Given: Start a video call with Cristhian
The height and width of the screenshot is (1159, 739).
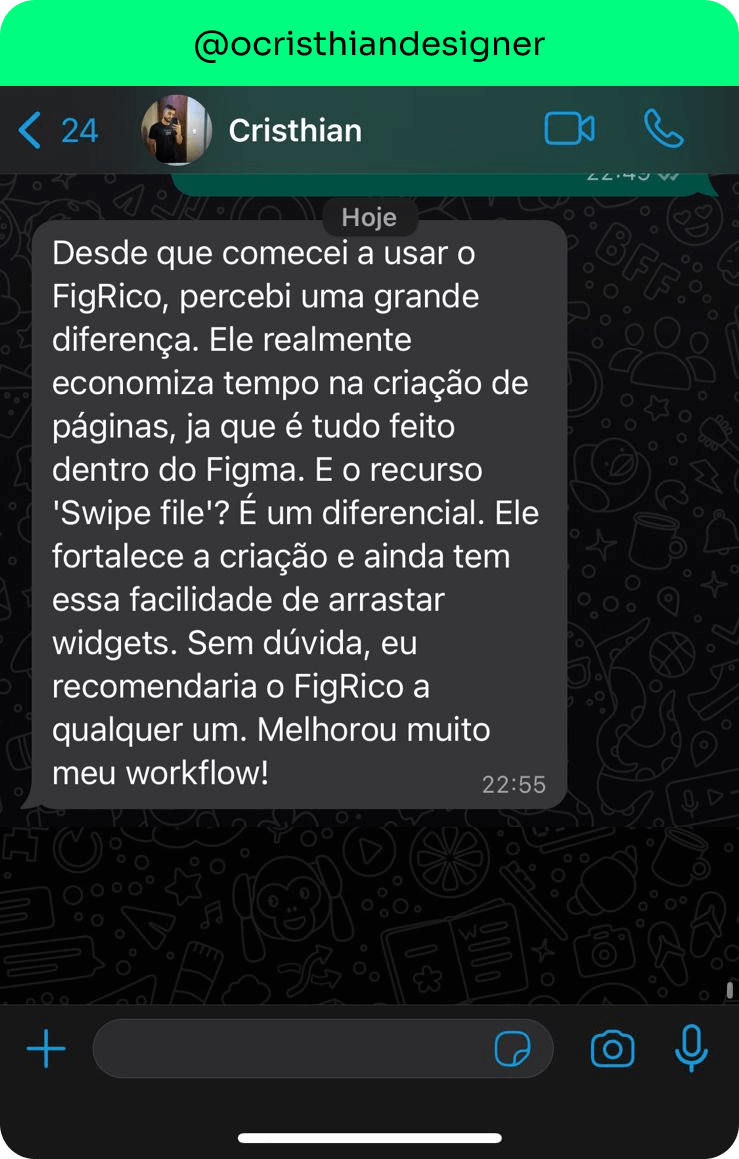Looking at the screenshot, I should [x=570, y=130].
